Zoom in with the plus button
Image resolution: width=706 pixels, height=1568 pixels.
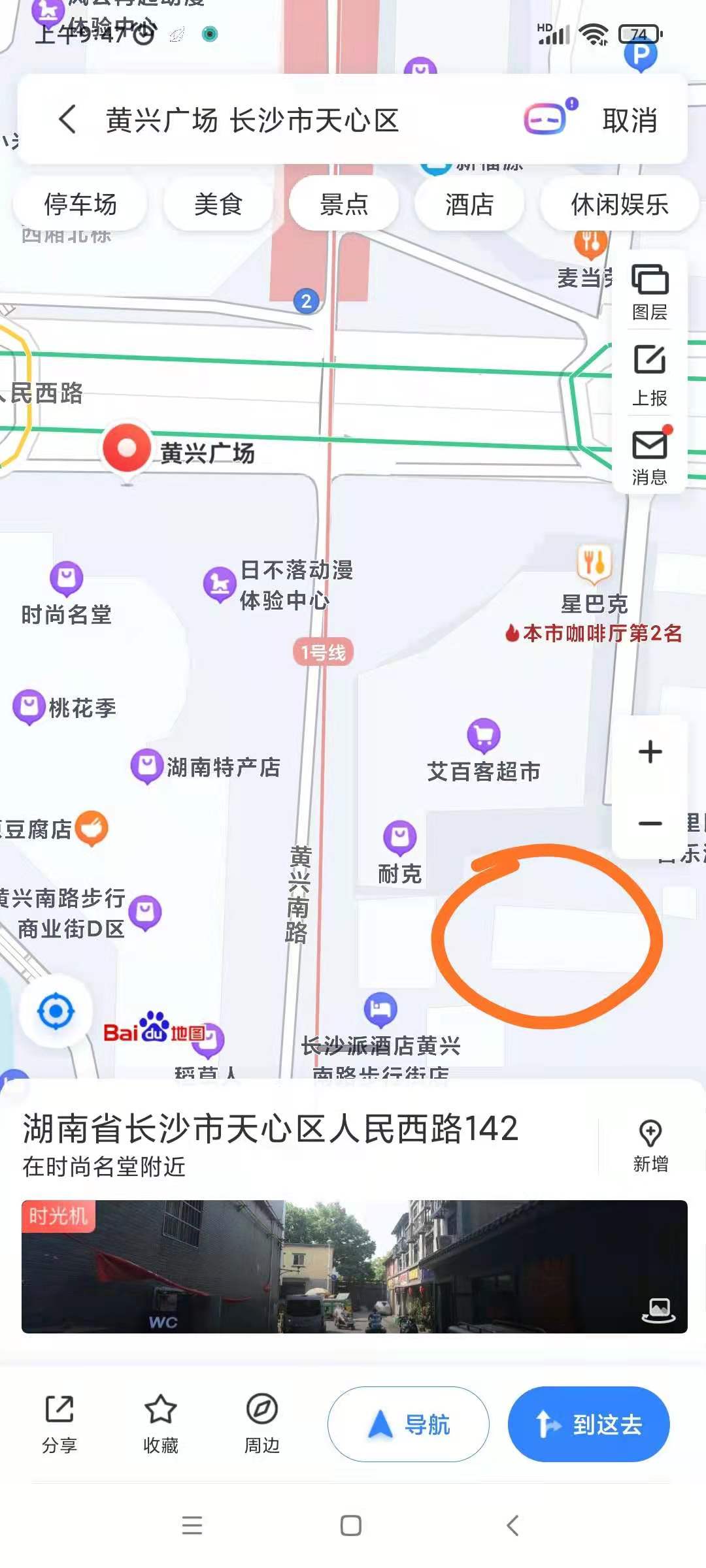tap(650, 751)
